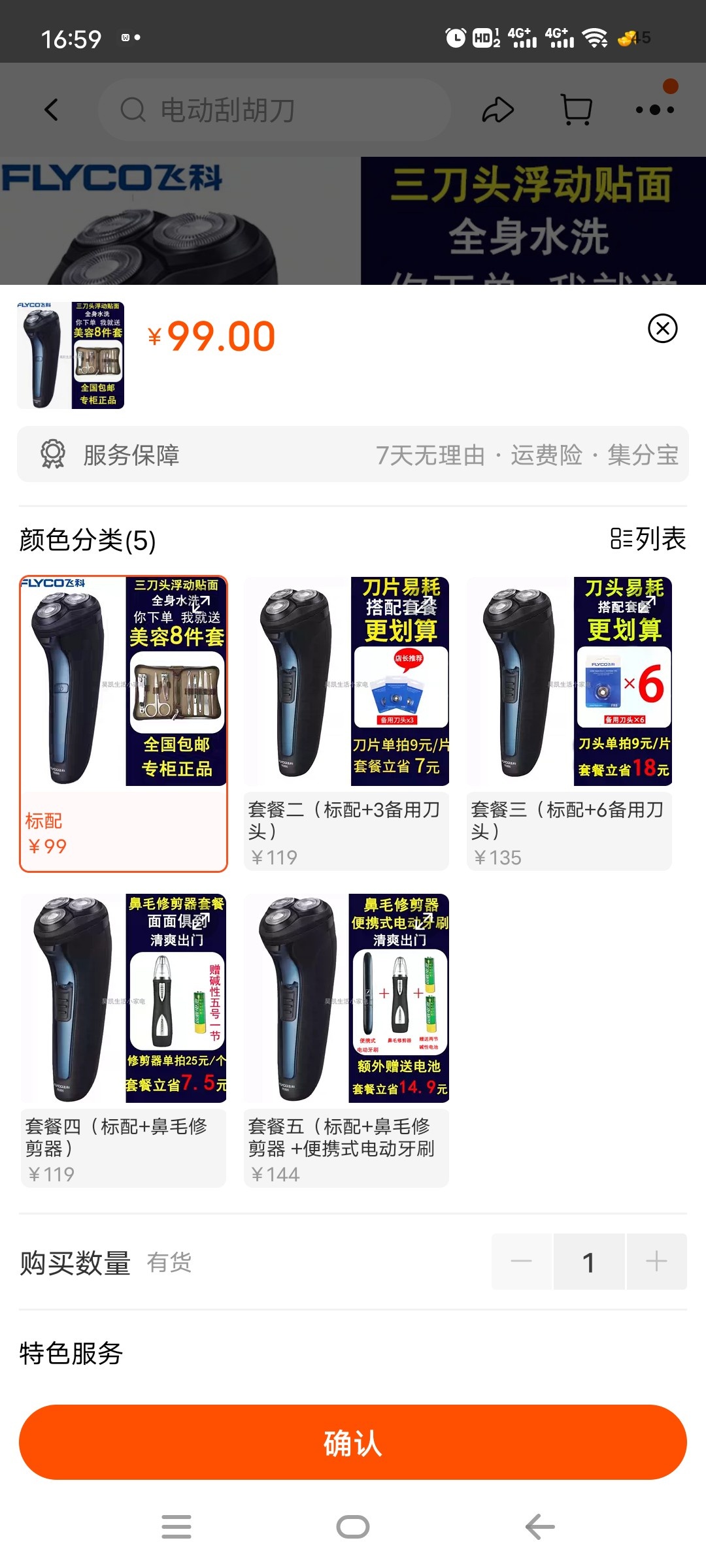Tap the 确认 confirm button
Viewport: 706px width, 1568px height.
(x=353, y=1442)
